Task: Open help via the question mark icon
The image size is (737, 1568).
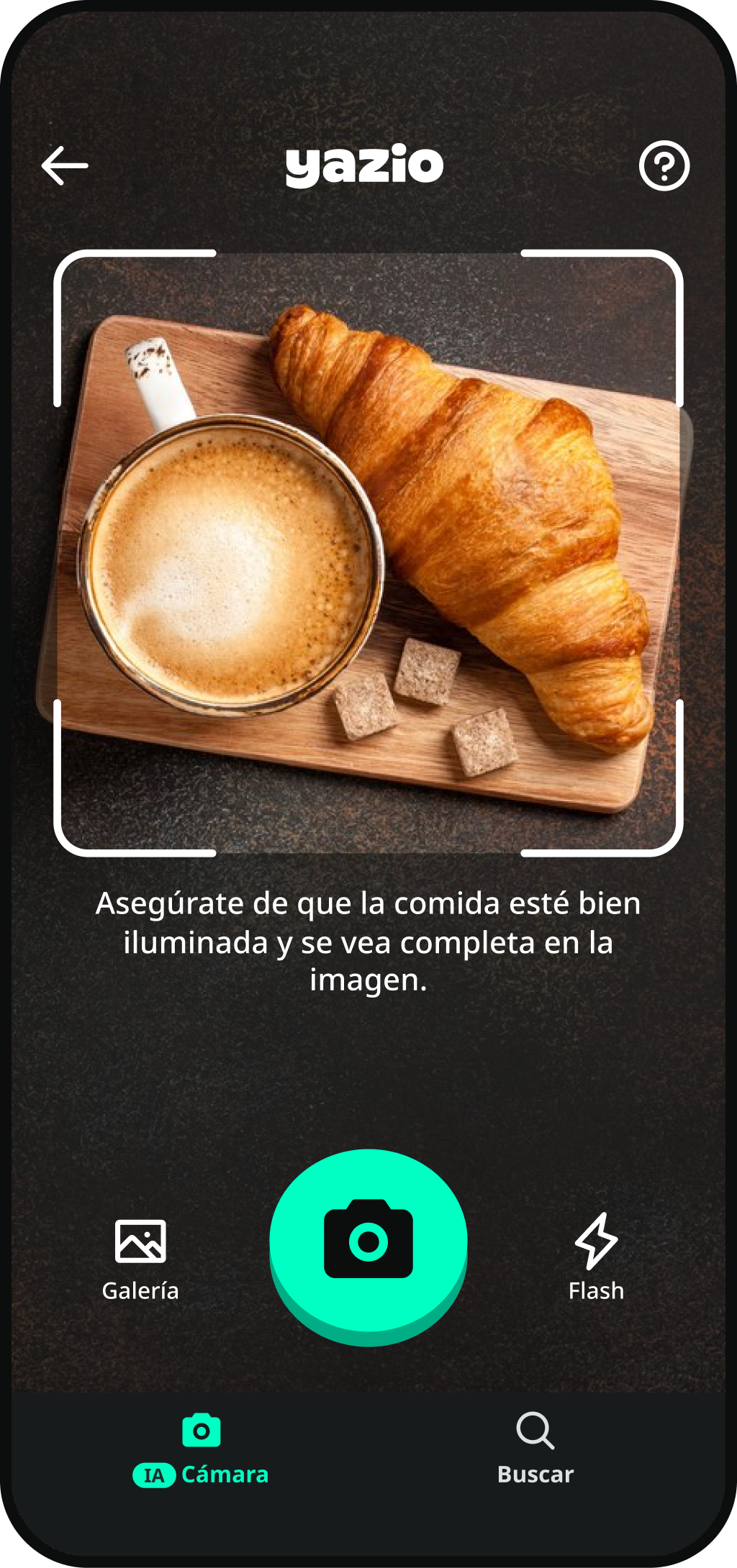Action: pyautogui.click(x=664, y=167)
